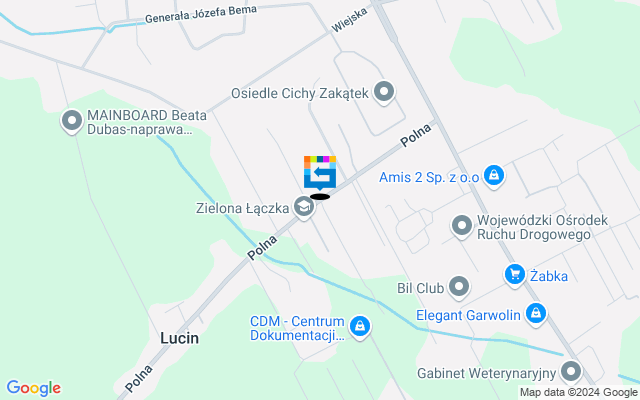640x400 pixels.
Task: Open the Żabka store marker
Action: [515, 273]
